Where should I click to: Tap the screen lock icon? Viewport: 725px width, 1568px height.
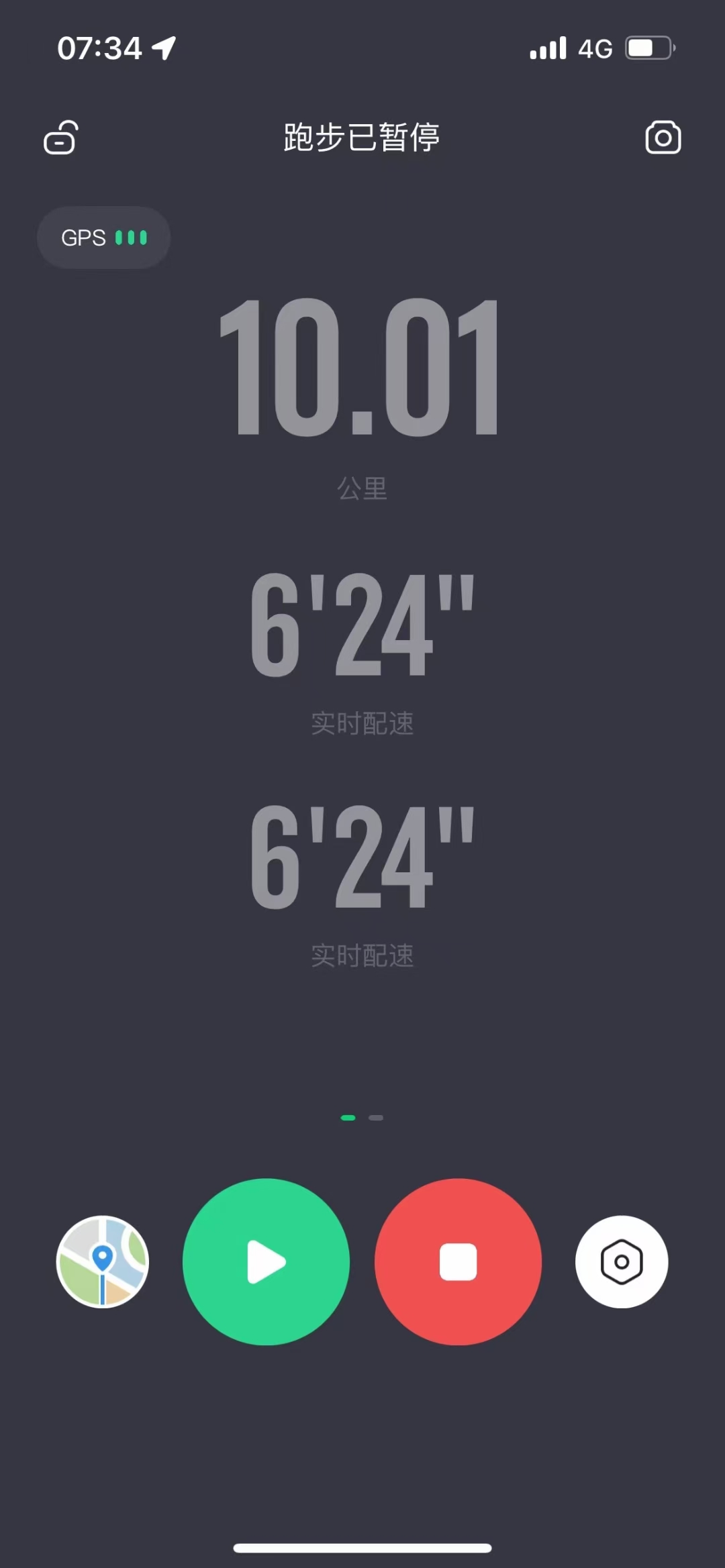(61, 138)
